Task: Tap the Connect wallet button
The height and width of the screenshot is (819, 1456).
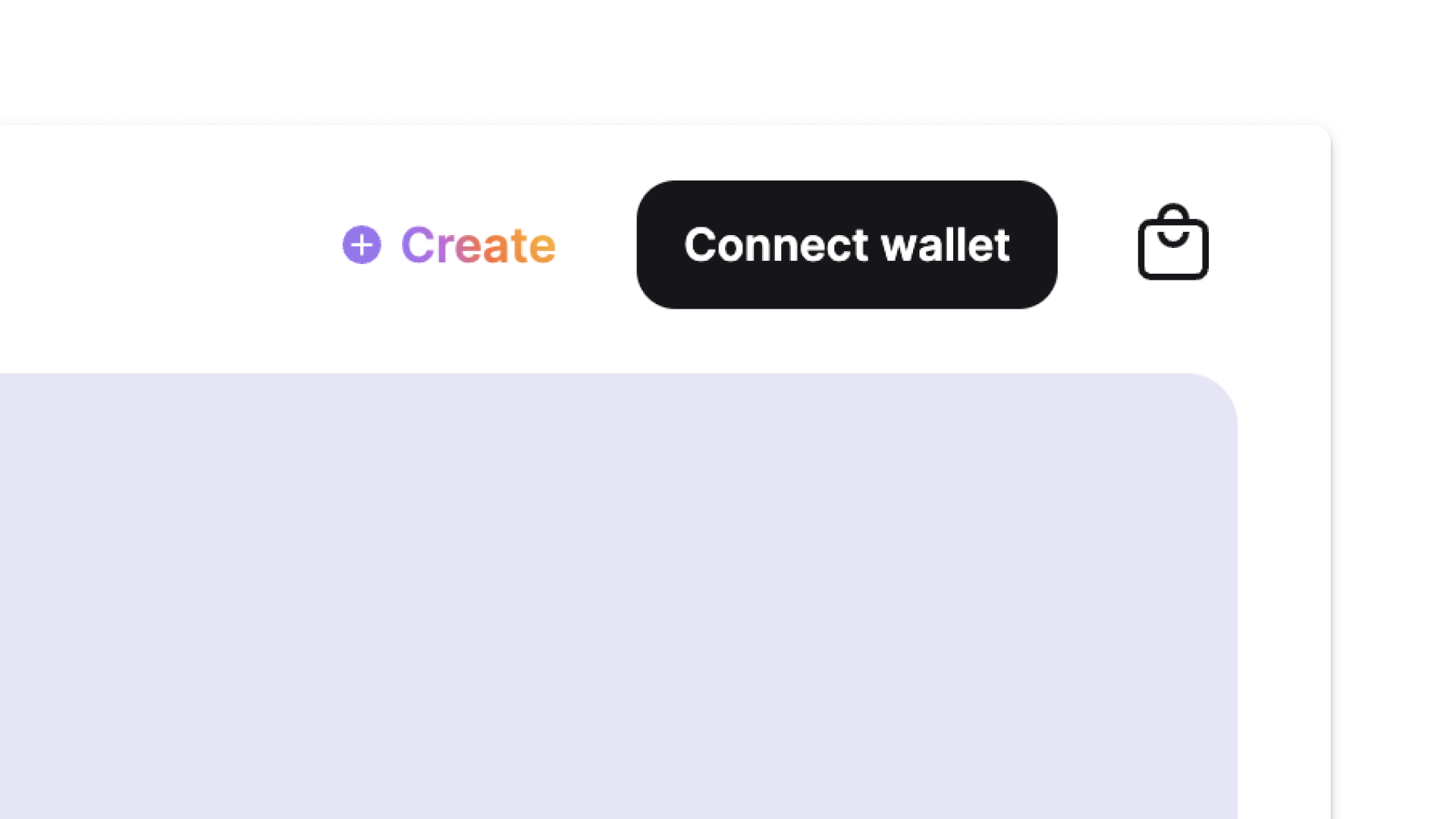Action: point(846,244)
